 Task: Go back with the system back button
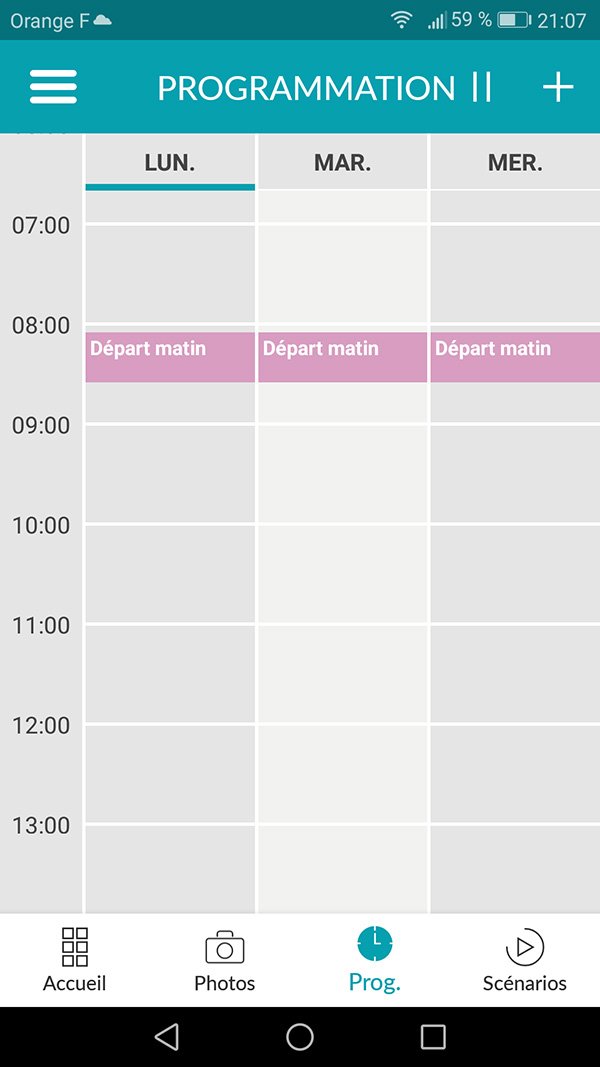(x=167, y=1037)
